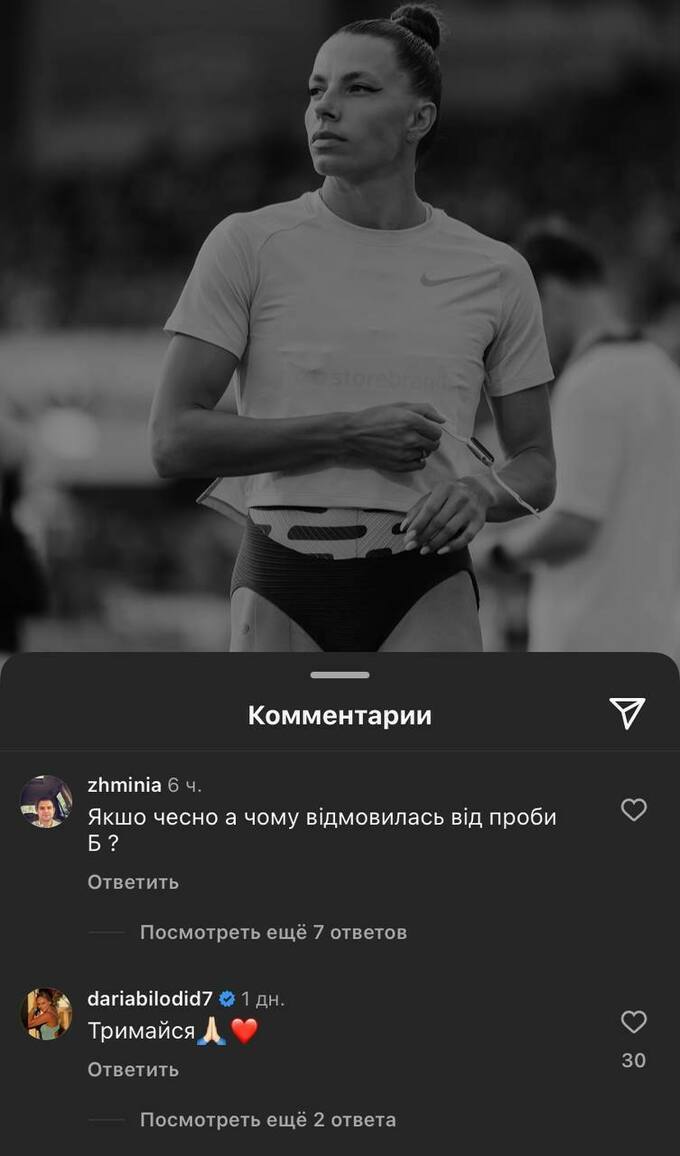The image size is (680, 1156).
Task: Open dariabilodid7's profile avatar
Action: tap(46, 1013)
